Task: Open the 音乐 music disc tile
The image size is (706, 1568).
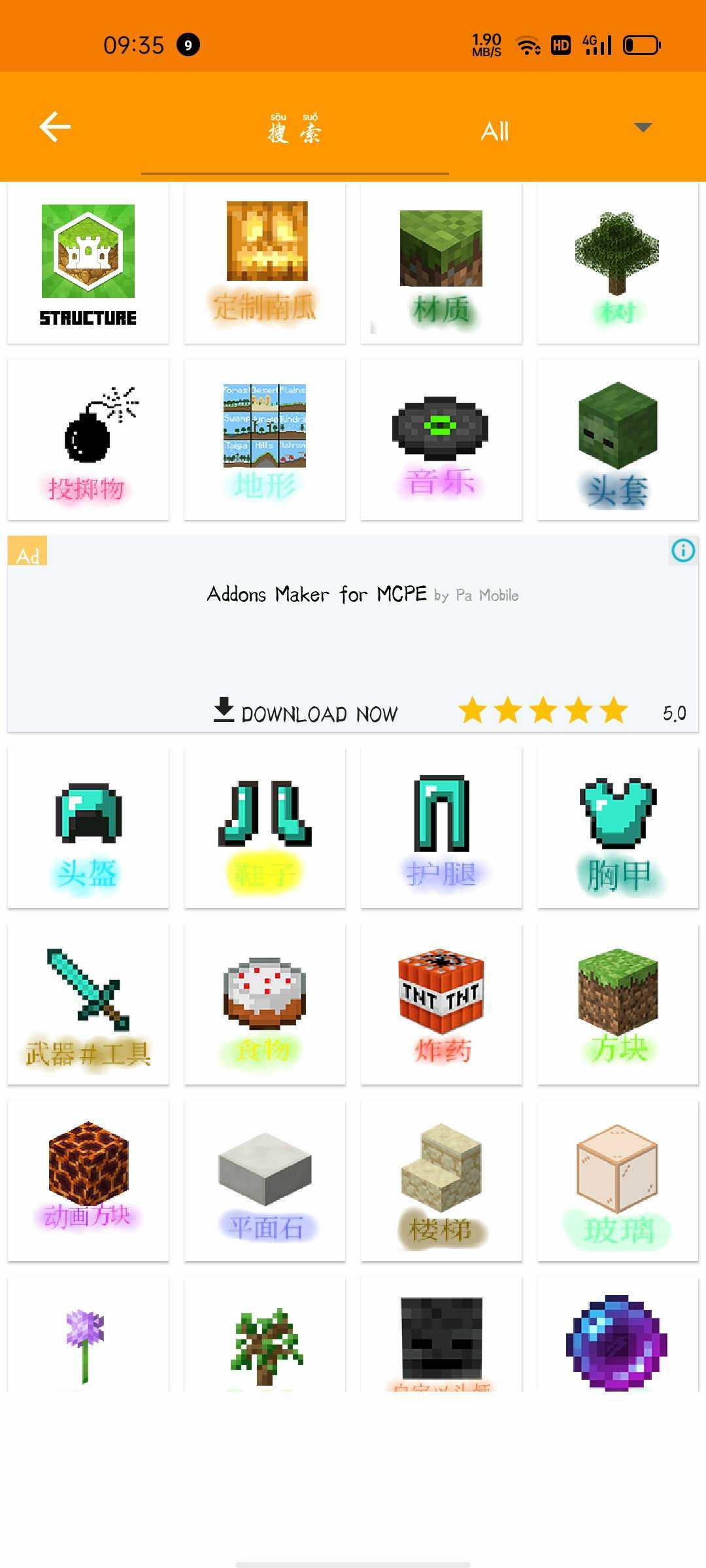Action: coord(441,440)
